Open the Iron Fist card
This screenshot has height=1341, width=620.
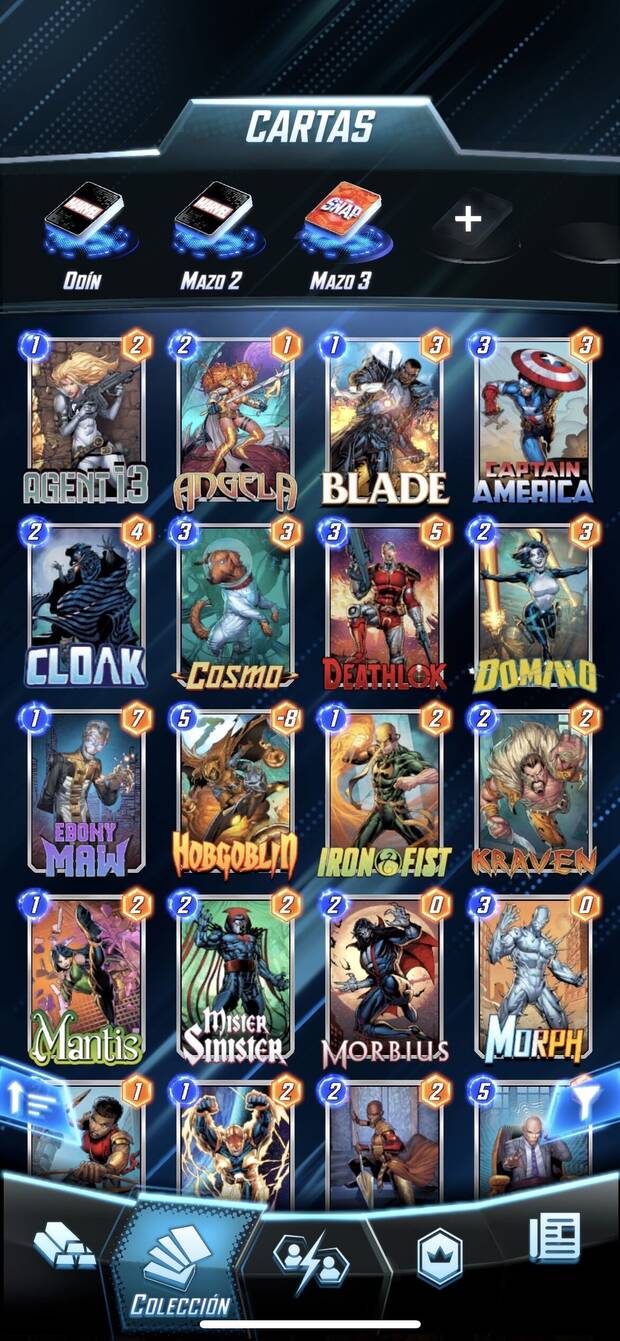tap(385, 792)
